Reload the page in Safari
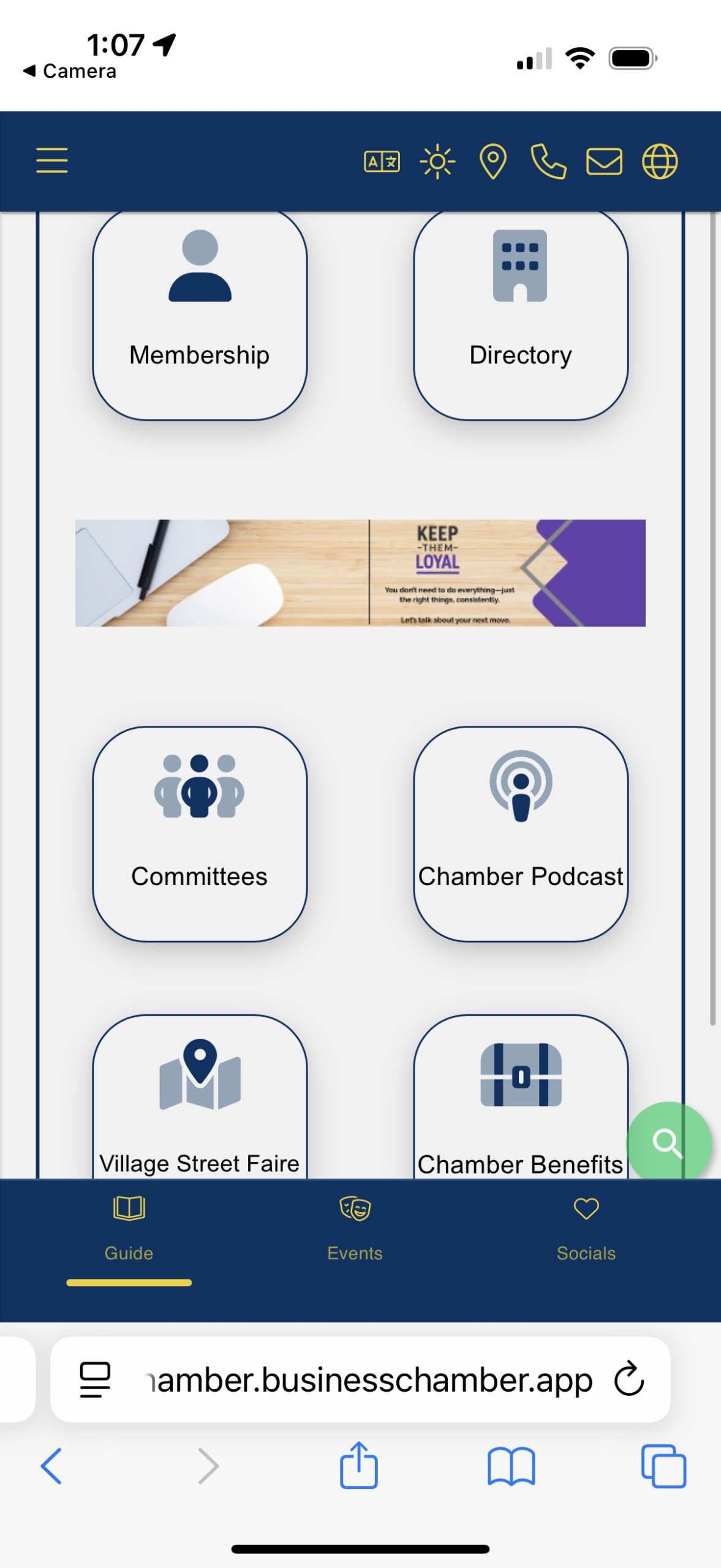Image resolution: width=721 pixels, height=1568 pixels. point(629,1379)
